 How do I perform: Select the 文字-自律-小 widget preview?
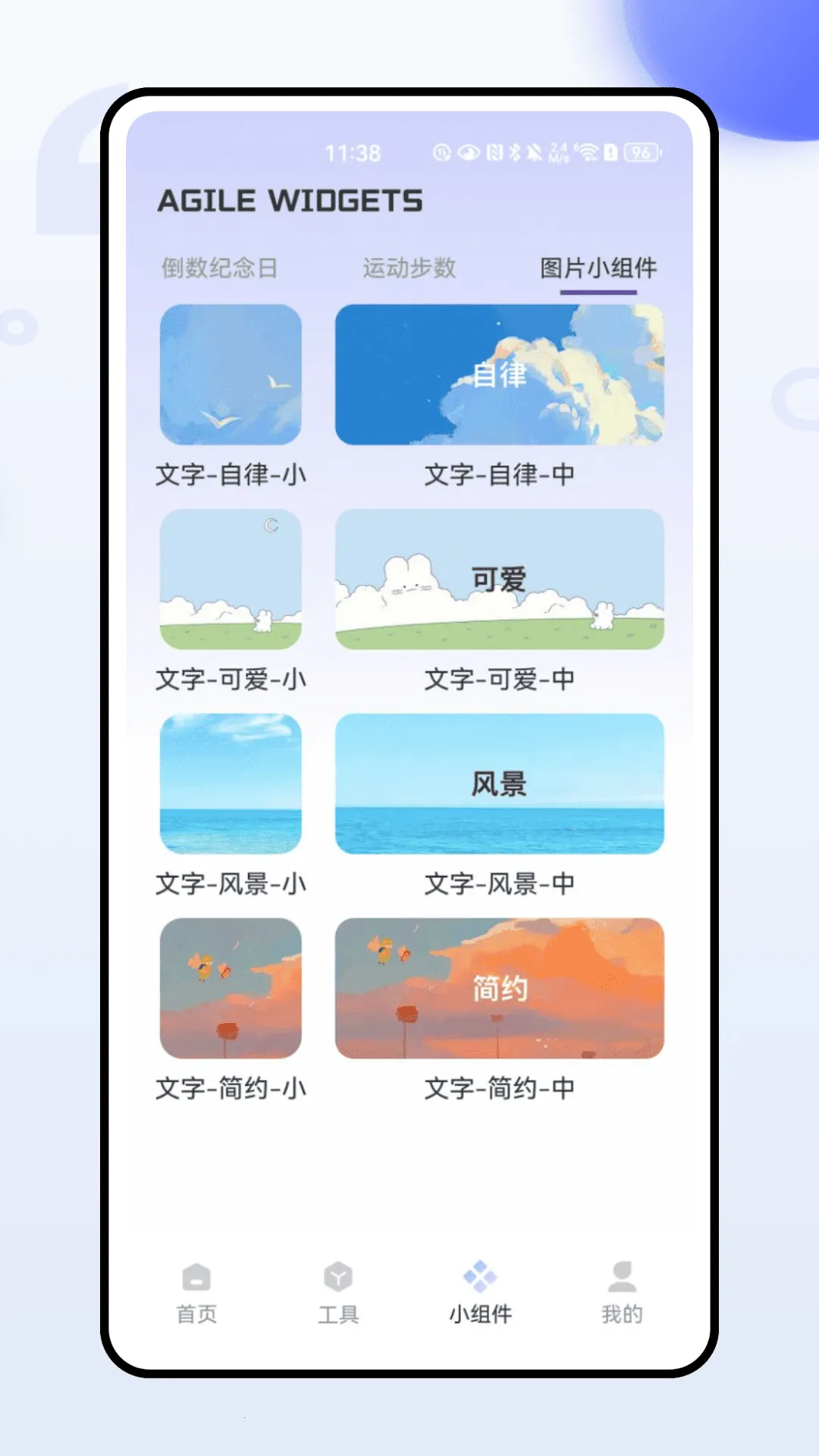point(231,373)
